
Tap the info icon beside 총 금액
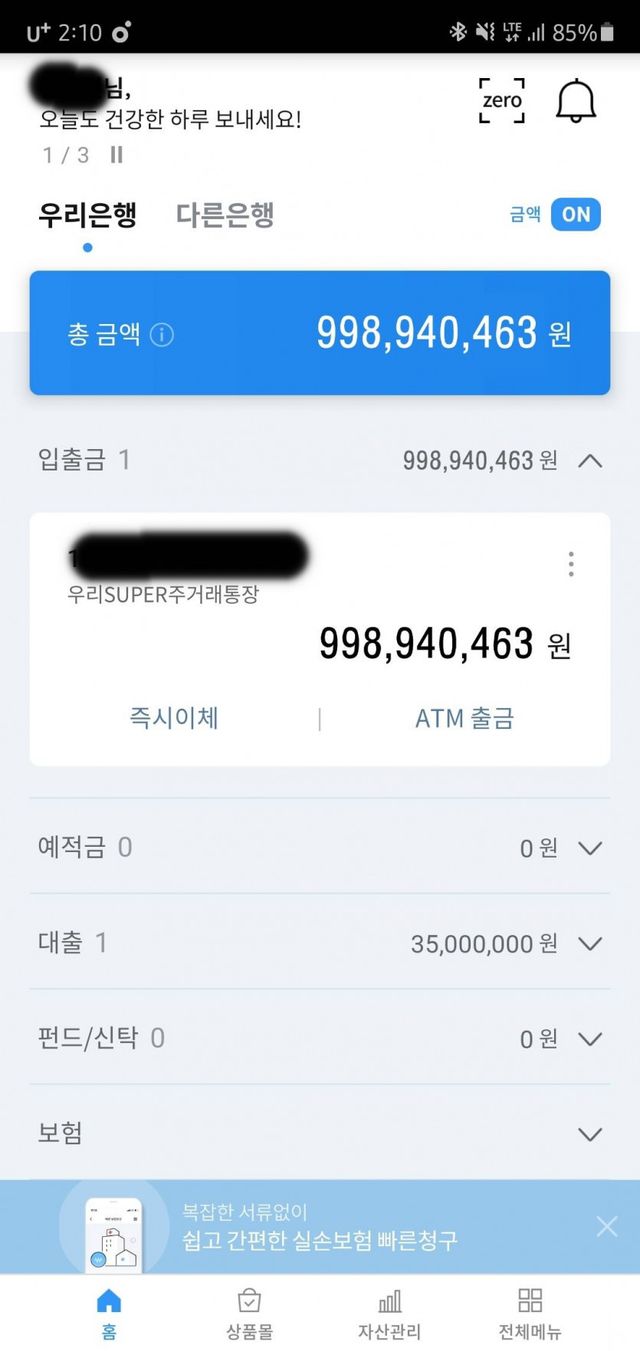pyautogui.click(x=162, y=335)
